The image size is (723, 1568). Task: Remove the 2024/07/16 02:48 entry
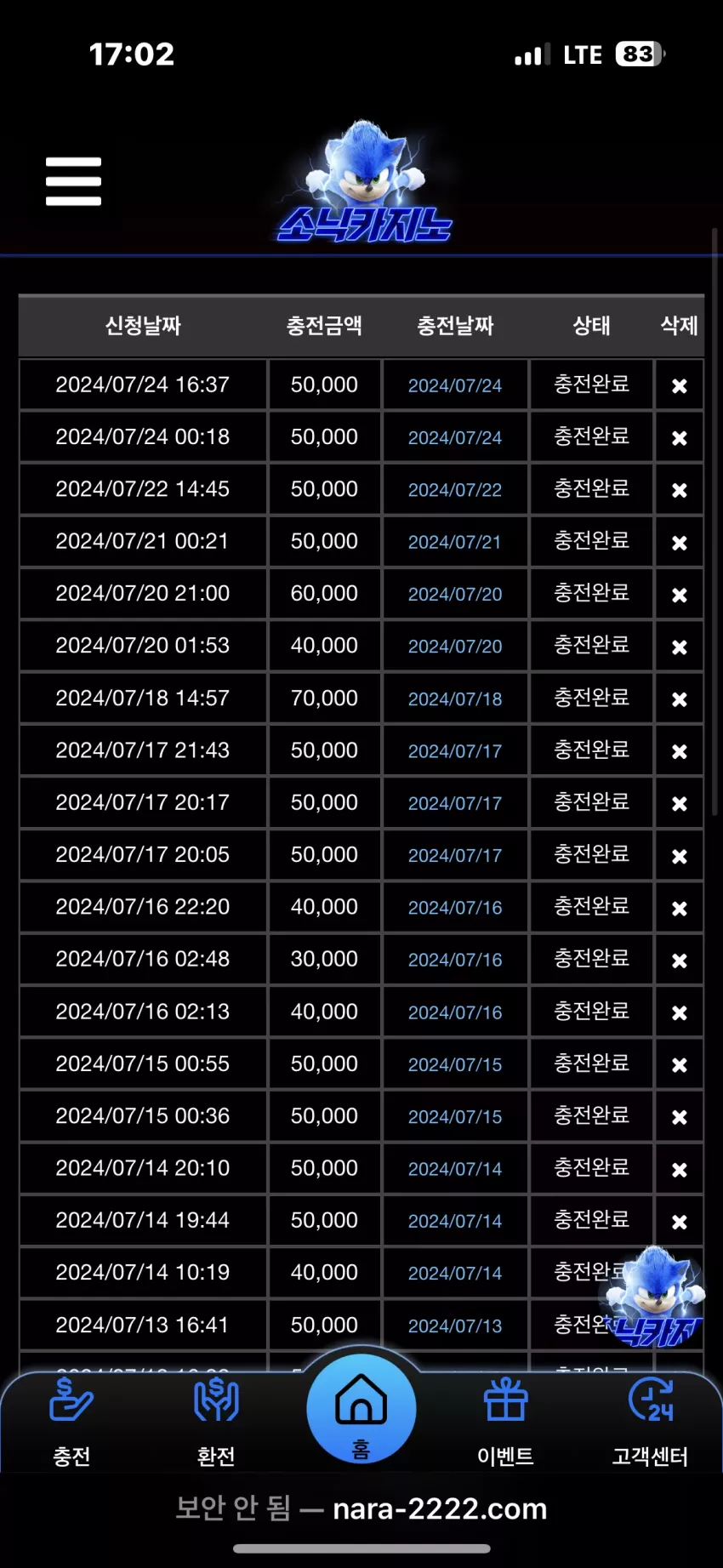pyautogui.click(x=680, y=961)
